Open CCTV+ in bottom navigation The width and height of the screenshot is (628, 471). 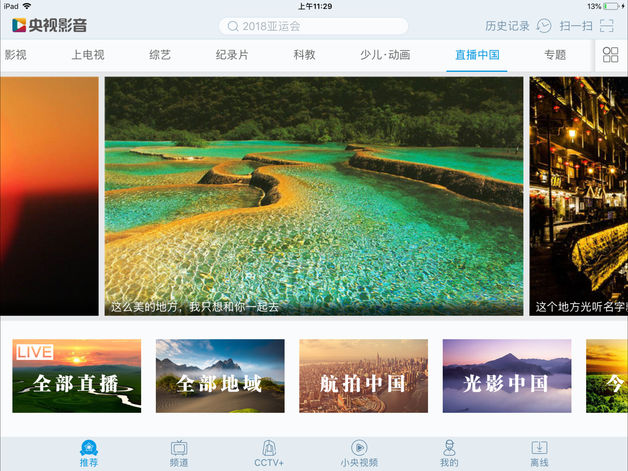(269, 453)
